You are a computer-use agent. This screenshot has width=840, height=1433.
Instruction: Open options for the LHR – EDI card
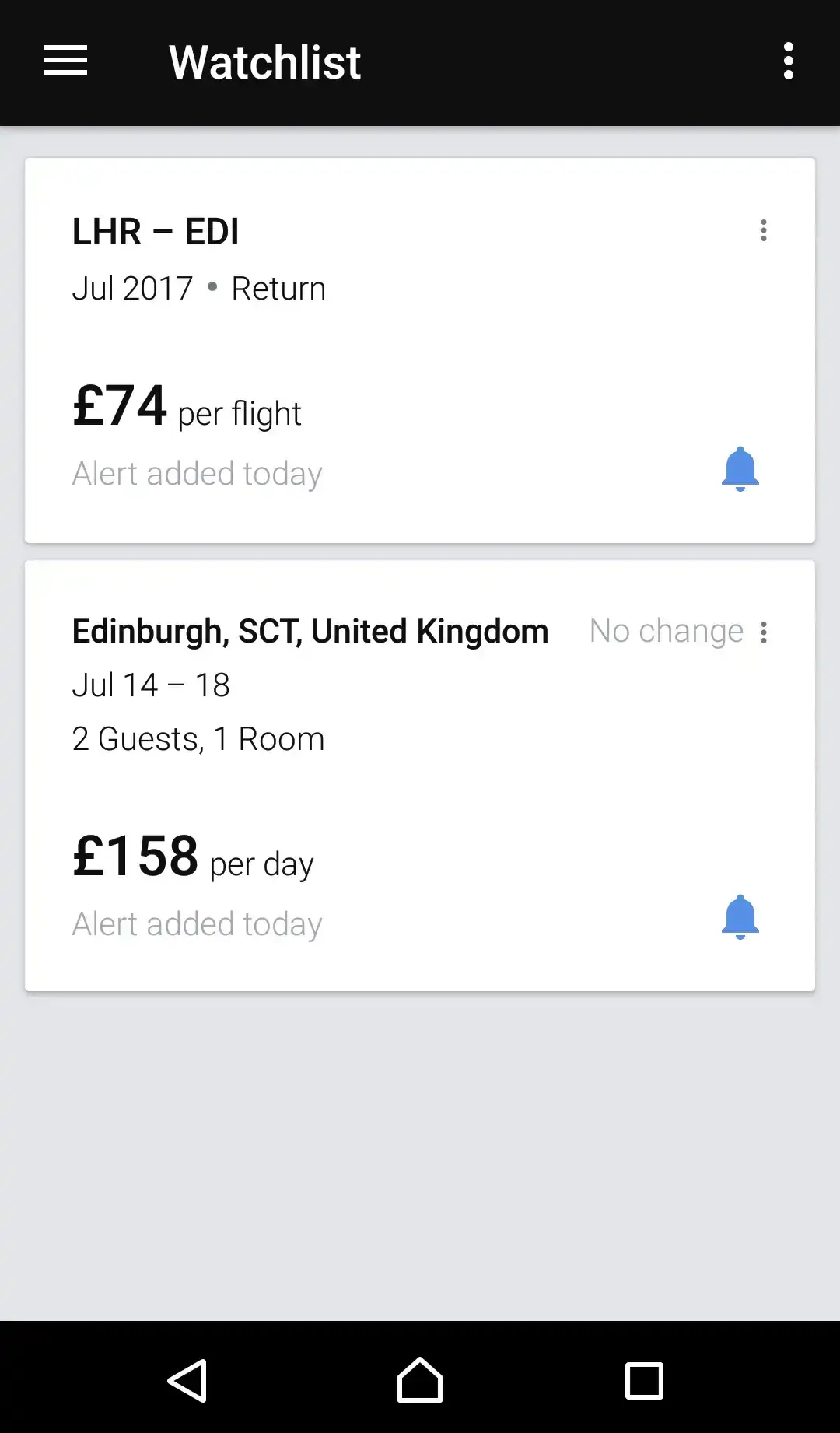pos(764,230)
